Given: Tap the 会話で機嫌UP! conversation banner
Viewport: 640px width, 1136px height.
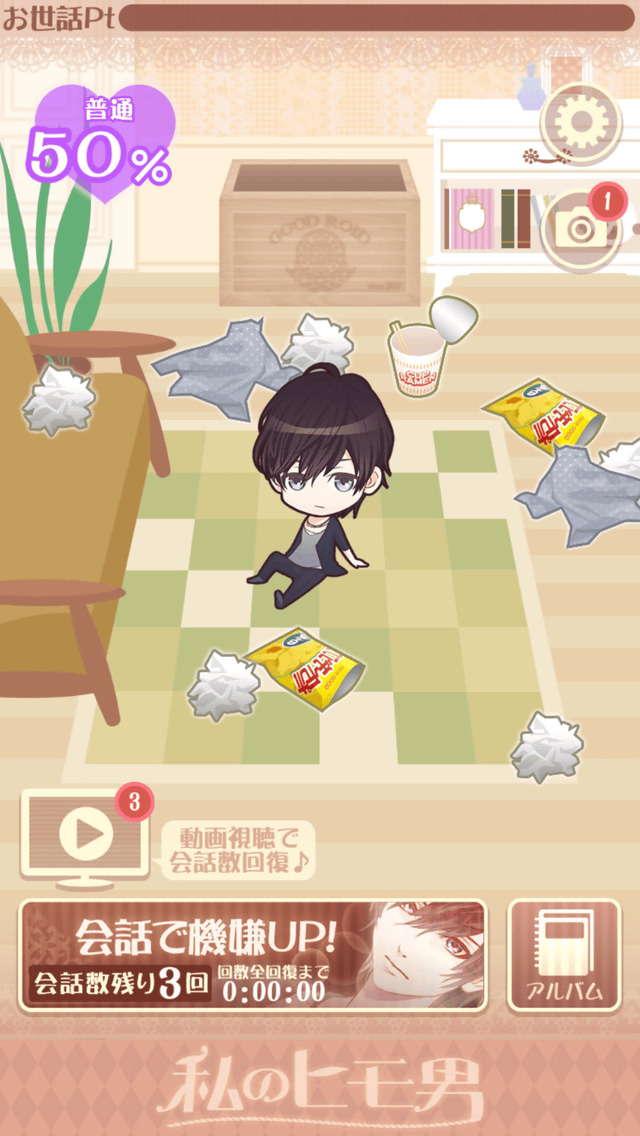Looking at the screenshot, I should coord(253,956).
